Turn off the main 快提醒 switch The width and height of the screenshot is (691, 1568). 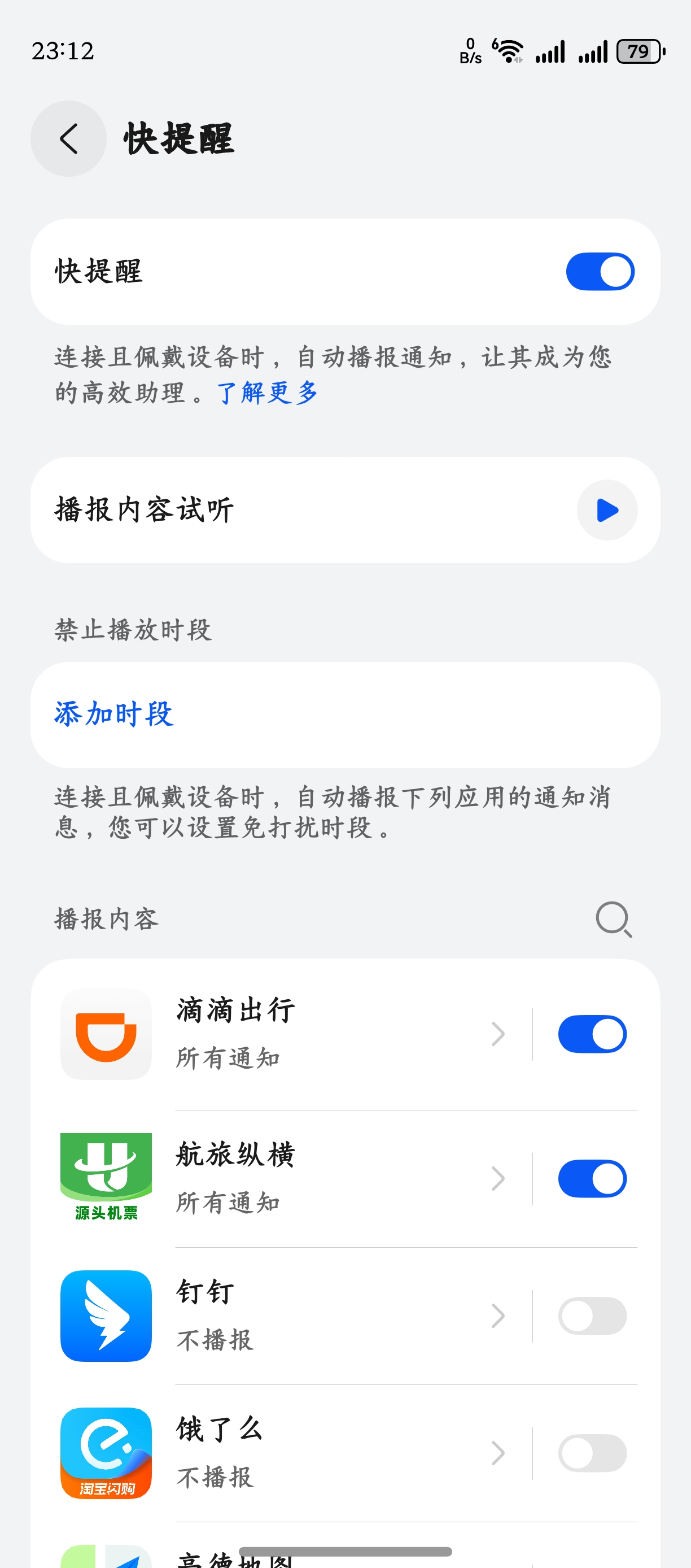click(x=600, y=272)
